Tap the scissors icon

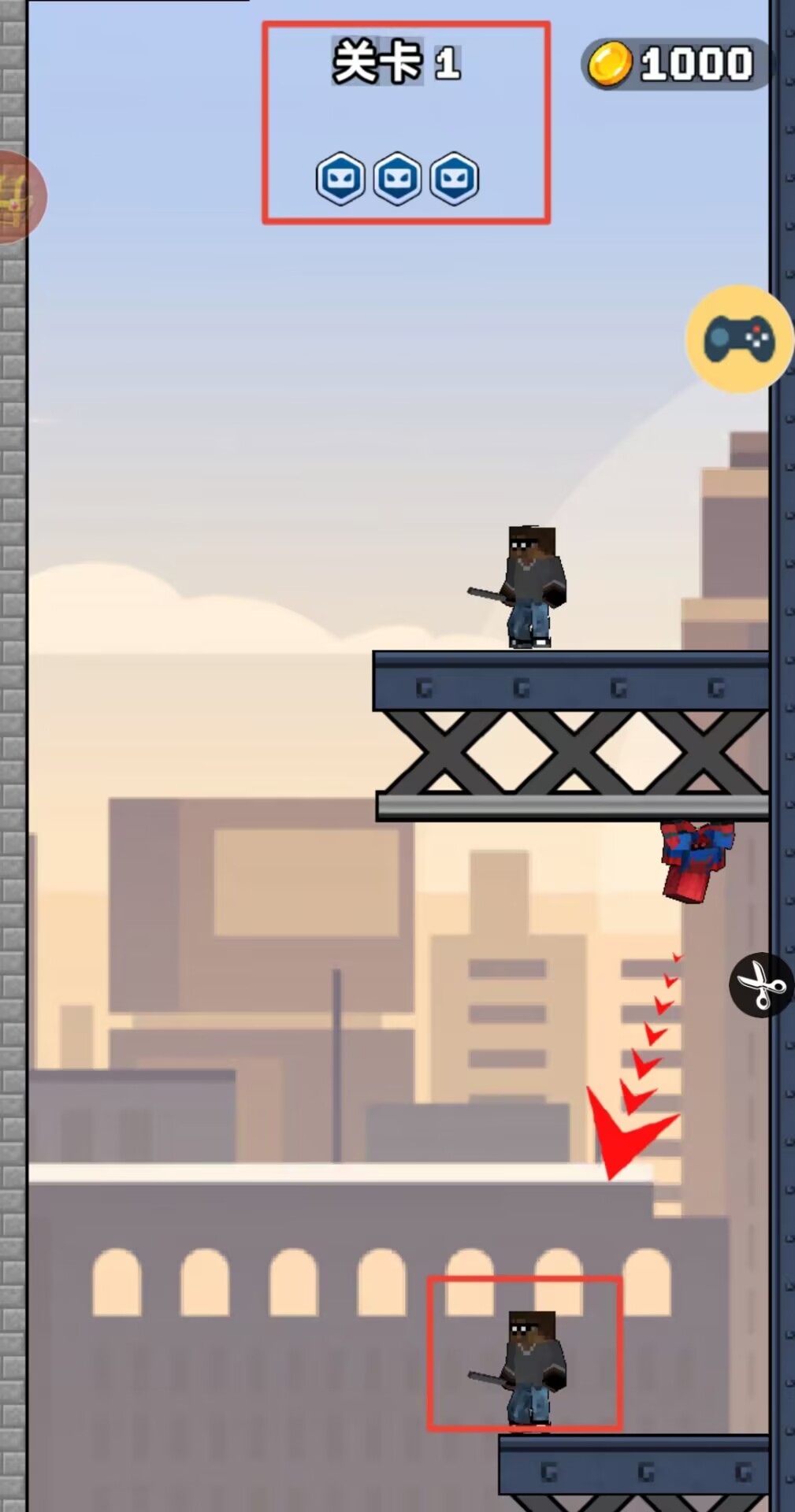[761, 984]
